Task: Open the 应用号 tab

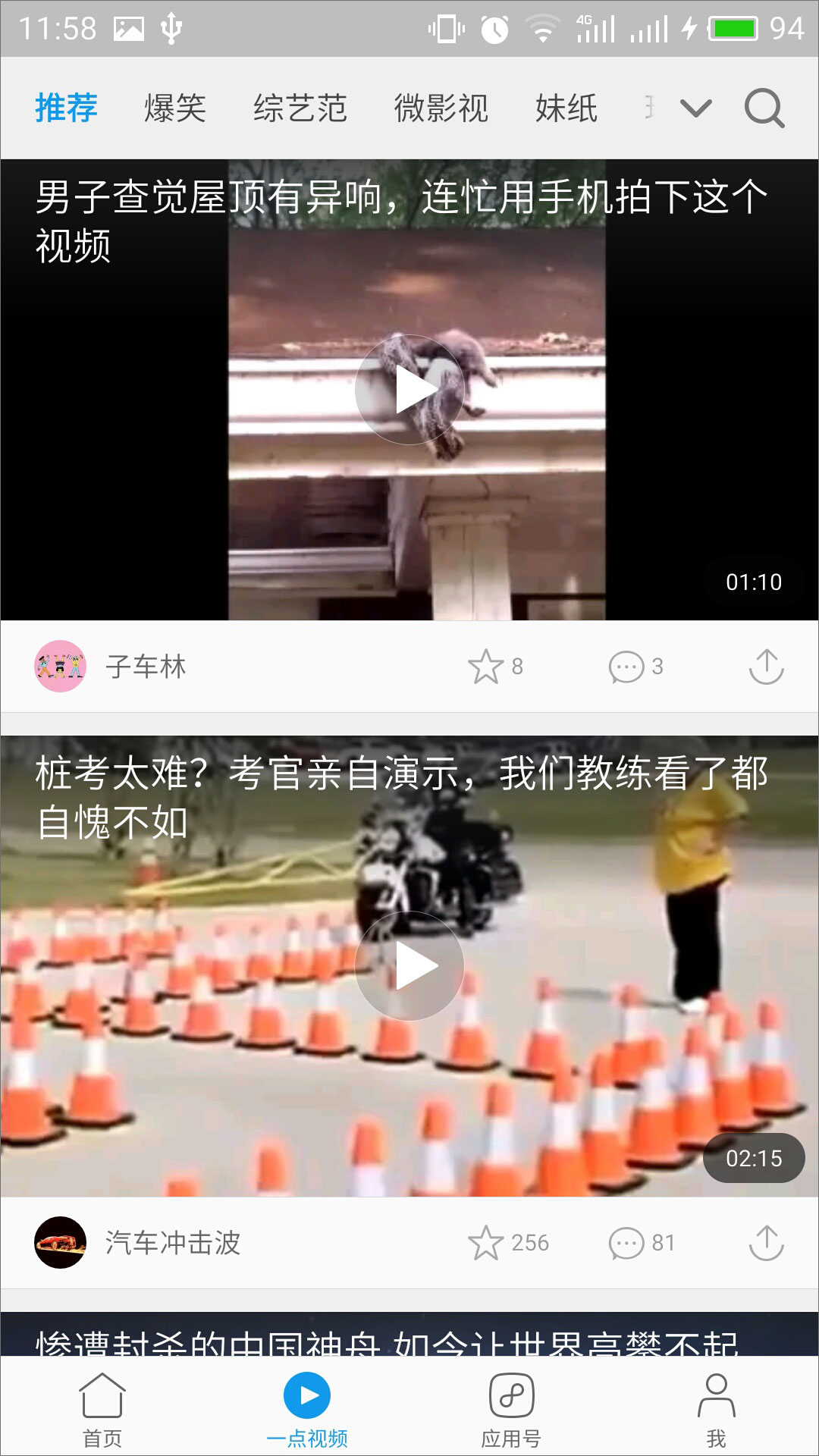Action: (x=511, y=1409)
